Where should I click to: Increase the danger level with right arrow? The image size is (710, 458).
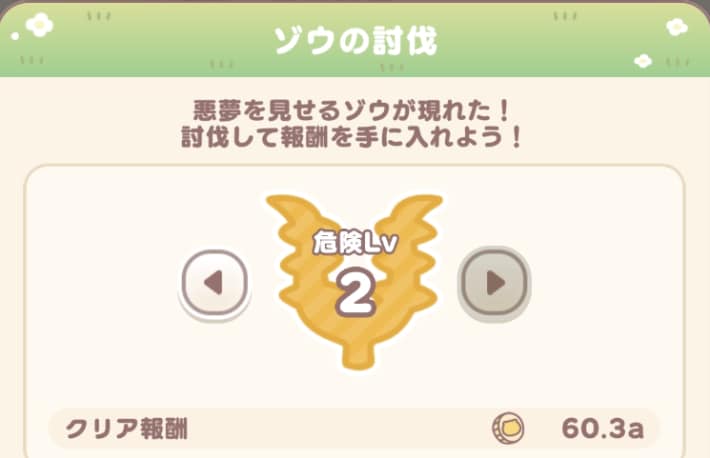click(x=494, y=283)
